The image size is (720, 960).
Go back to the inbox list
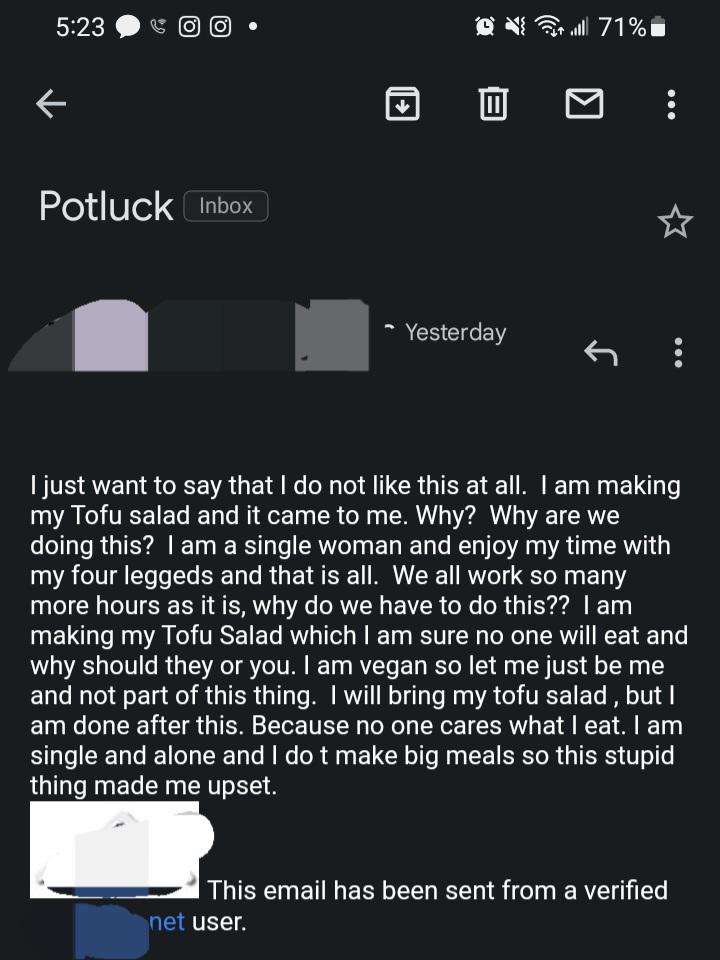click(x=51, y=104)
